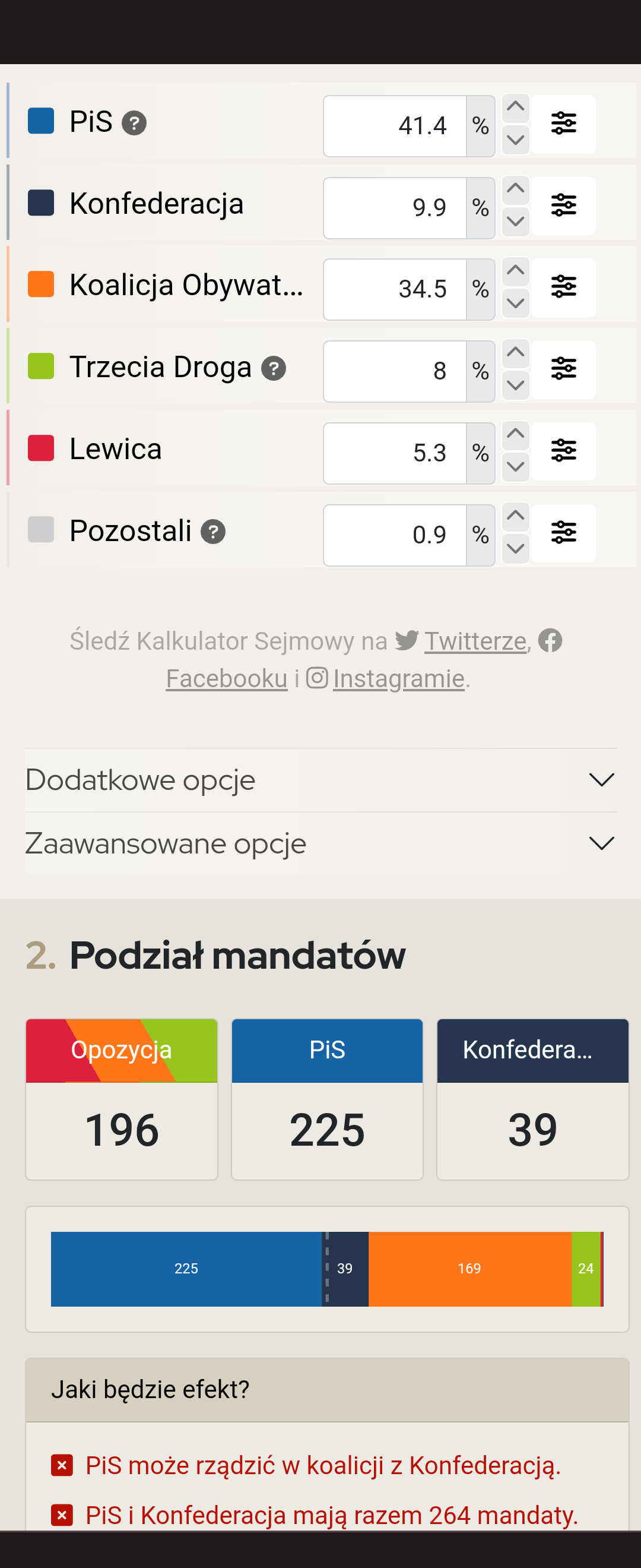Decrease the Lewica percentage with down arrow
Viewport: 641px width, 1568px height.
pos(515,467)
